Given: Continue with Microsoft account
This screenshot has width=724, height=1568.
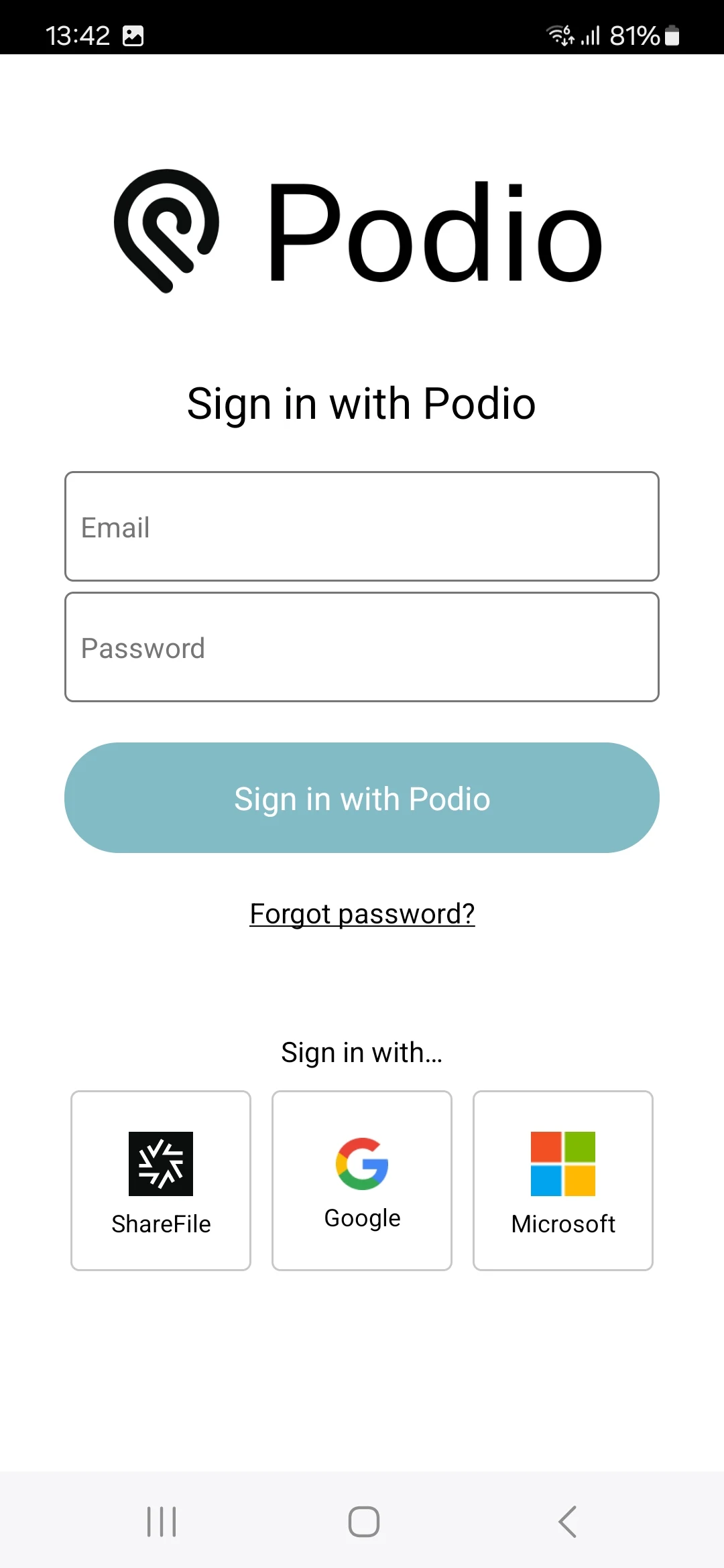Looking at the screenshot, I should (563, 1181).
